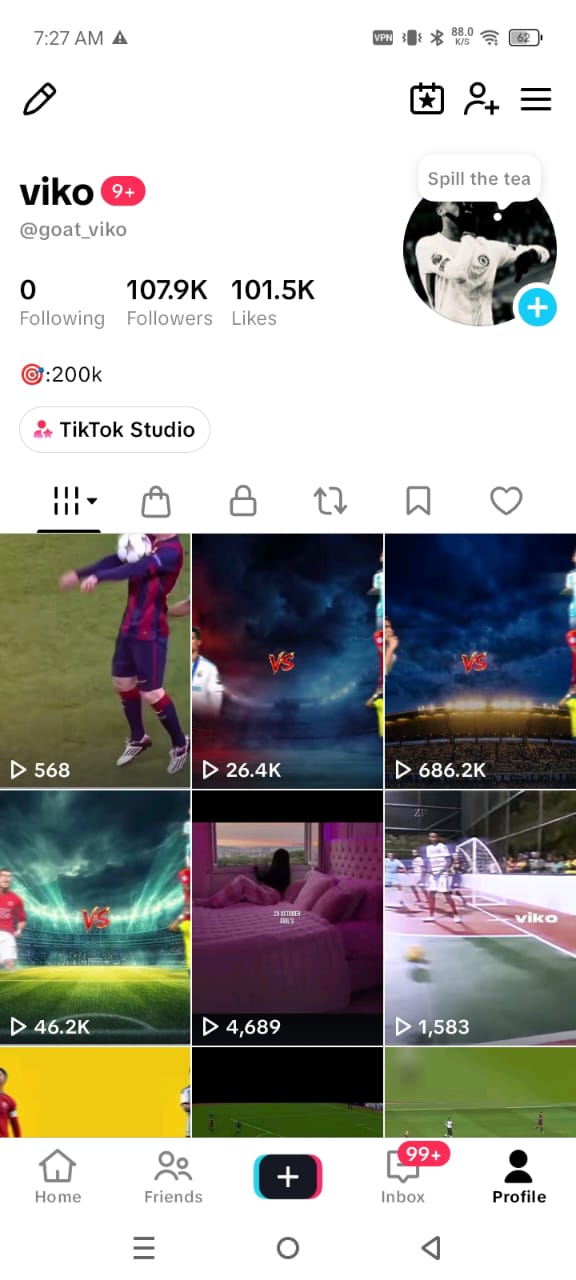This screenshot has width=576, height=1280.
Task: Switch to the reposts tab
Action: tap(331, 501)
